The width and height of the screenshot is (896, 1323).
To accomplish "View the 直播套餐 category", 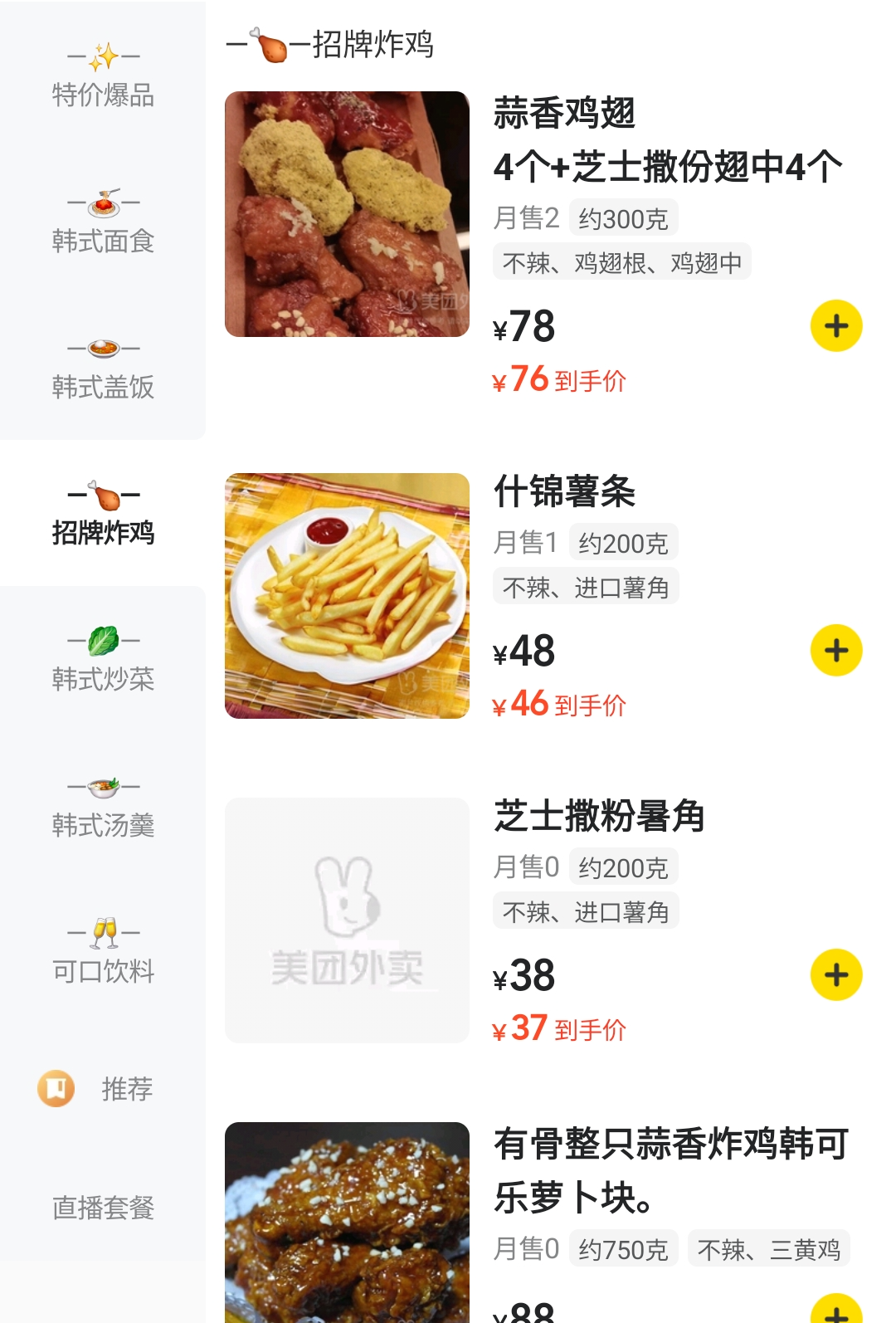I will (103, 1208).
